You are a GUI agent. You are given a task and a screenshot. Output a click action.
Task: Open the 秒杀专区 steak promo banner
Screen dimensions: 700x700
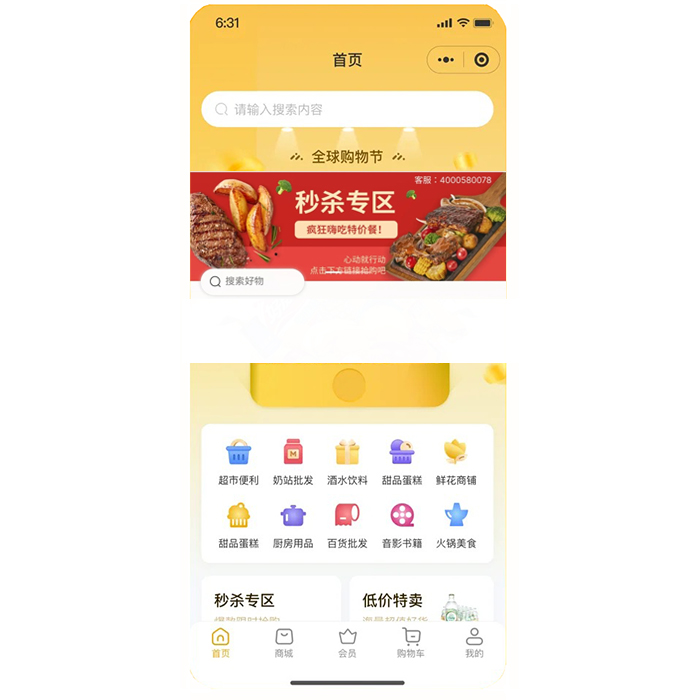point(347,225)
